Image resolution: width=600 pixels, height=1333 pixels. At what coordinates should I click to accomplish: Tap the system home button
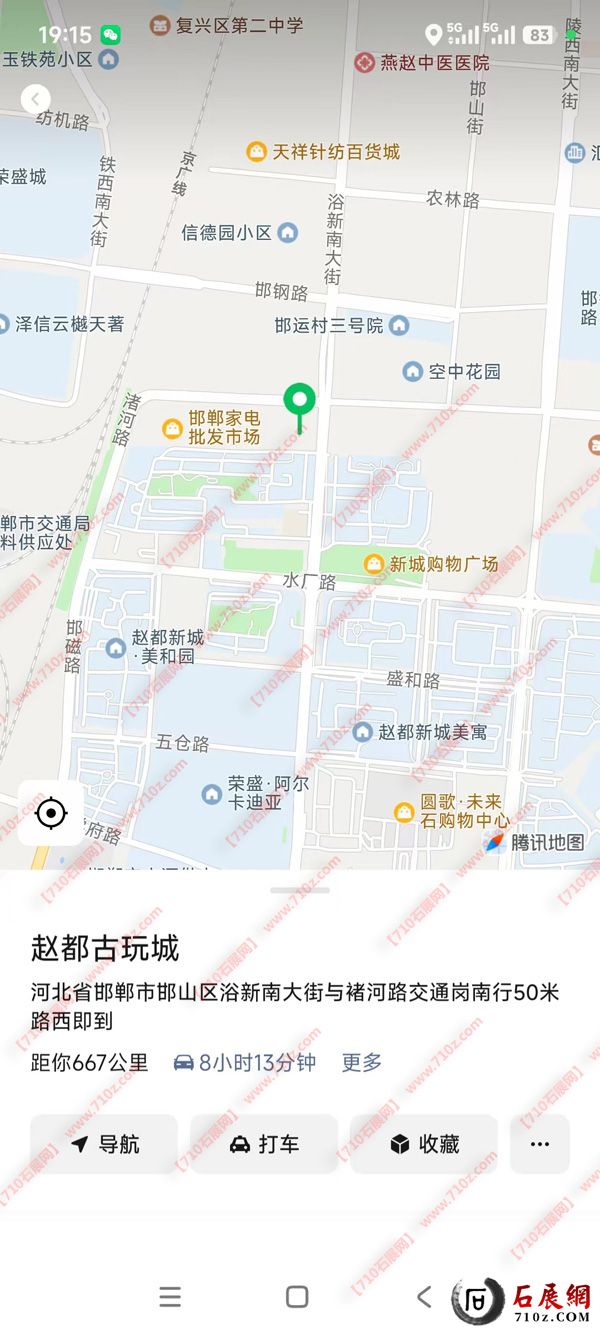point(297,1297)
